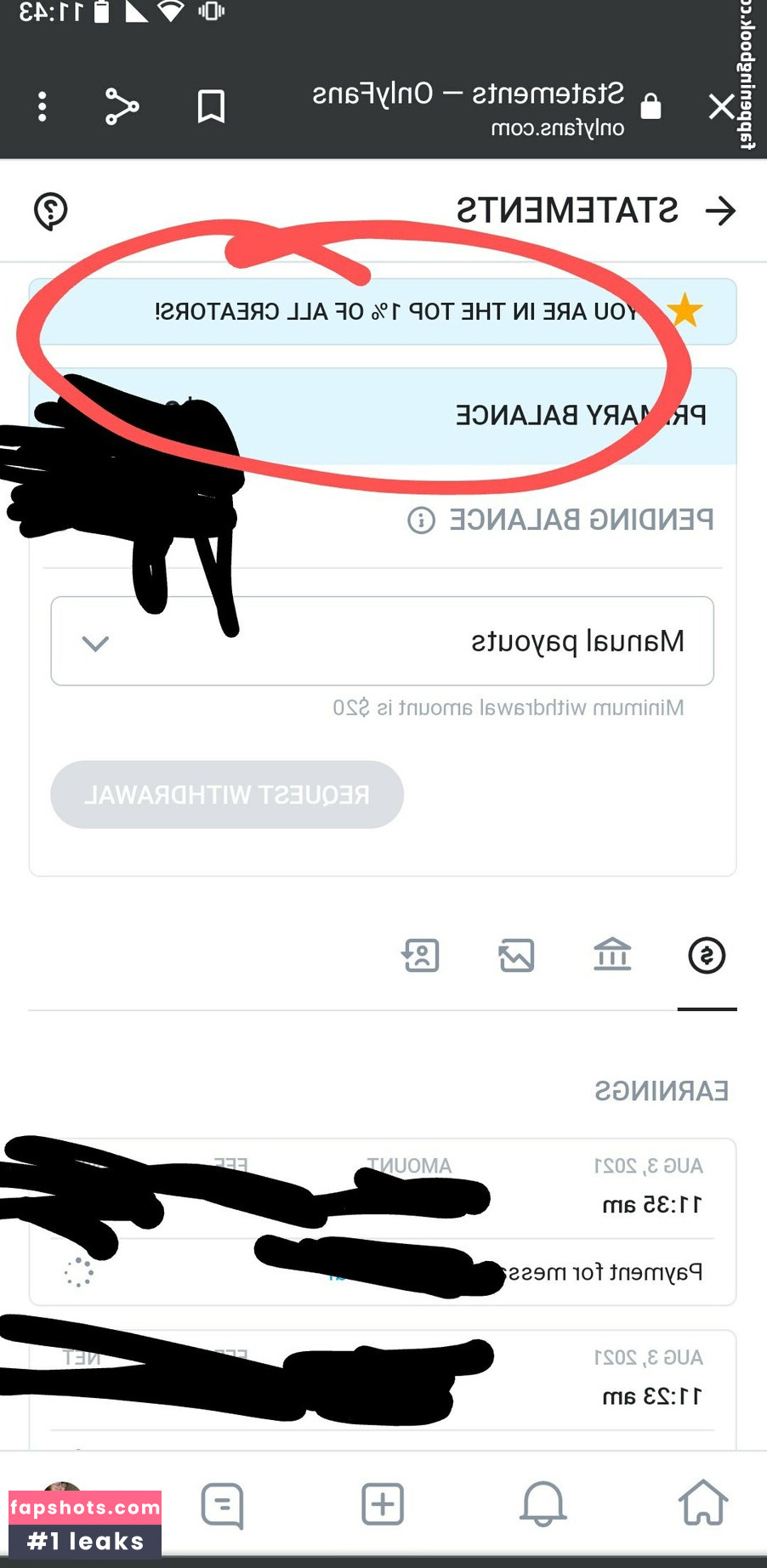Tap the Request Withdrawal button
The width and height of the screenshot is (767, 1568).
click(x=227, y=794)
